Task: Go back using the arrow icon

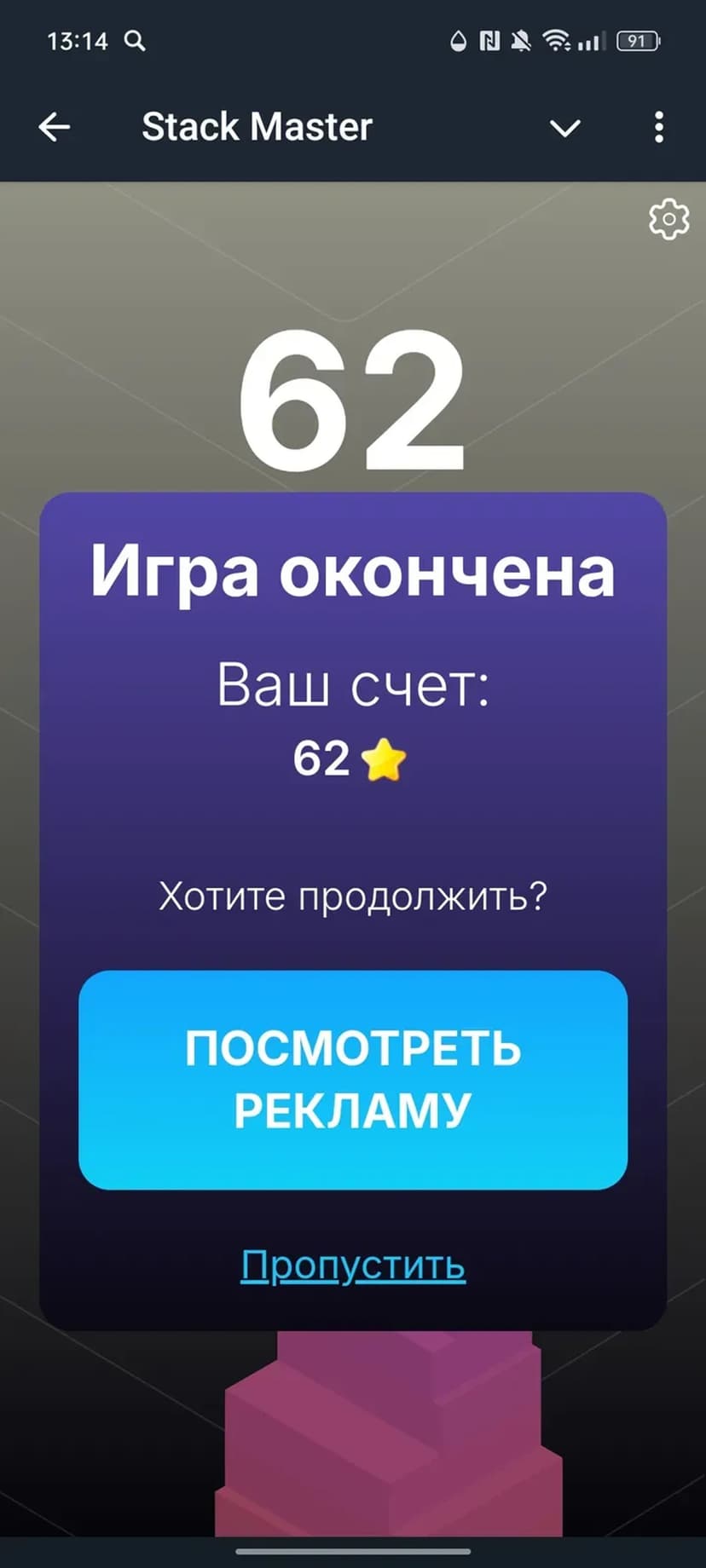Action: (x=55, y=128)
